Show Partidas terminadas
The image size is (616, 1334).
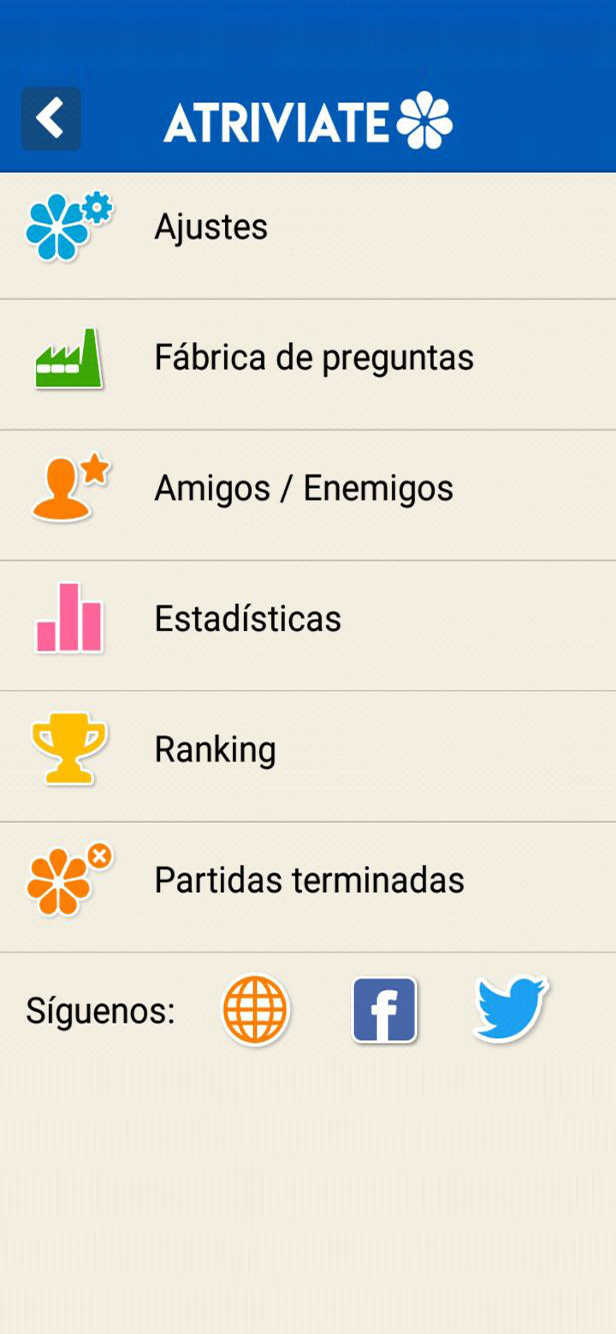point(308,881)
